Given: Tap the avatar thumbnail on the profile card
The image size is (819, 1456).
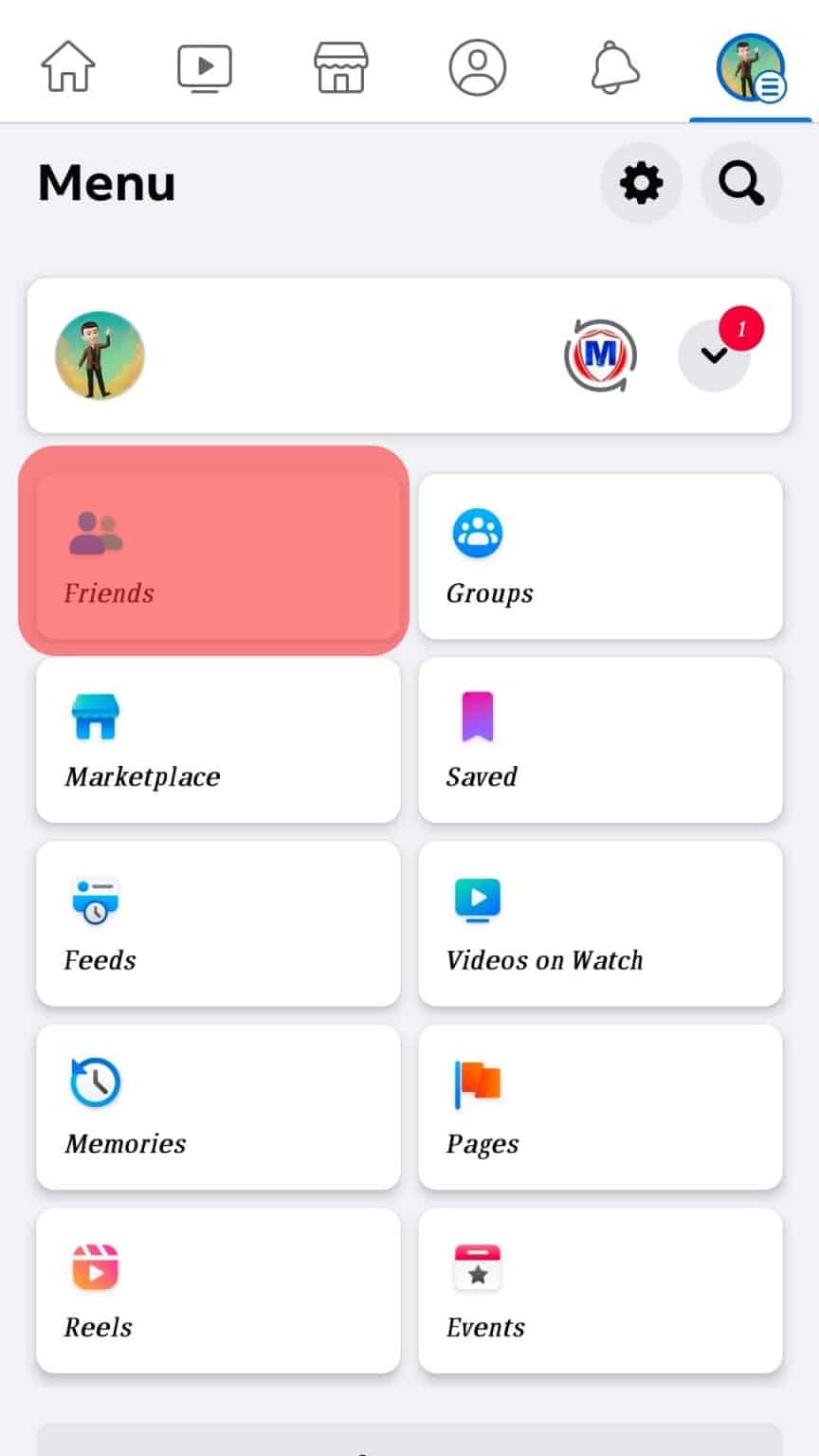Looking at the screenshot, I should tap(100, 355).
